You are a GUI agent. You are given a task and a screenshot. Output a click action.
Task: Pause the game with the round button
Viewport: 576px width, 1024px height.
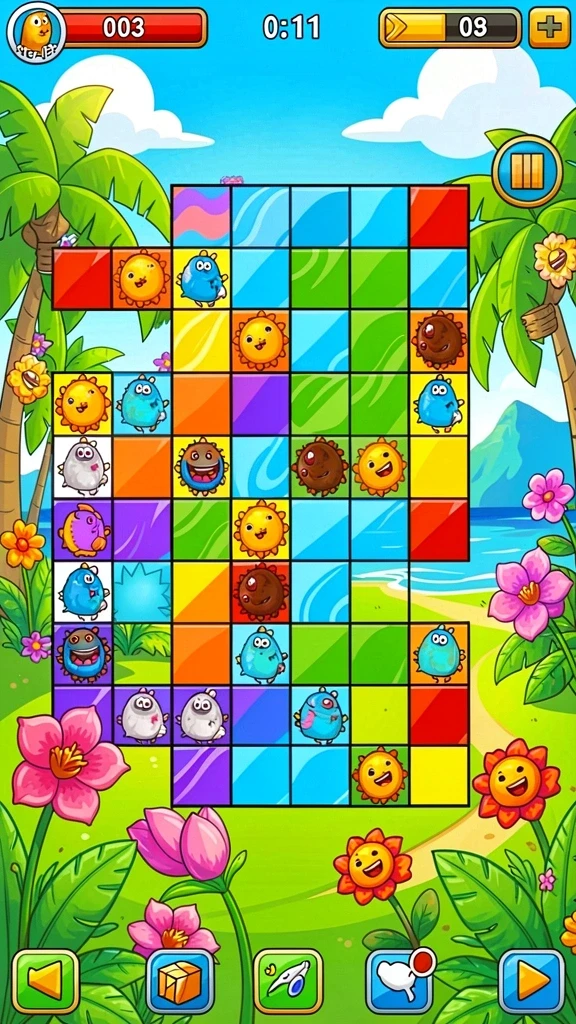point(527,172)
